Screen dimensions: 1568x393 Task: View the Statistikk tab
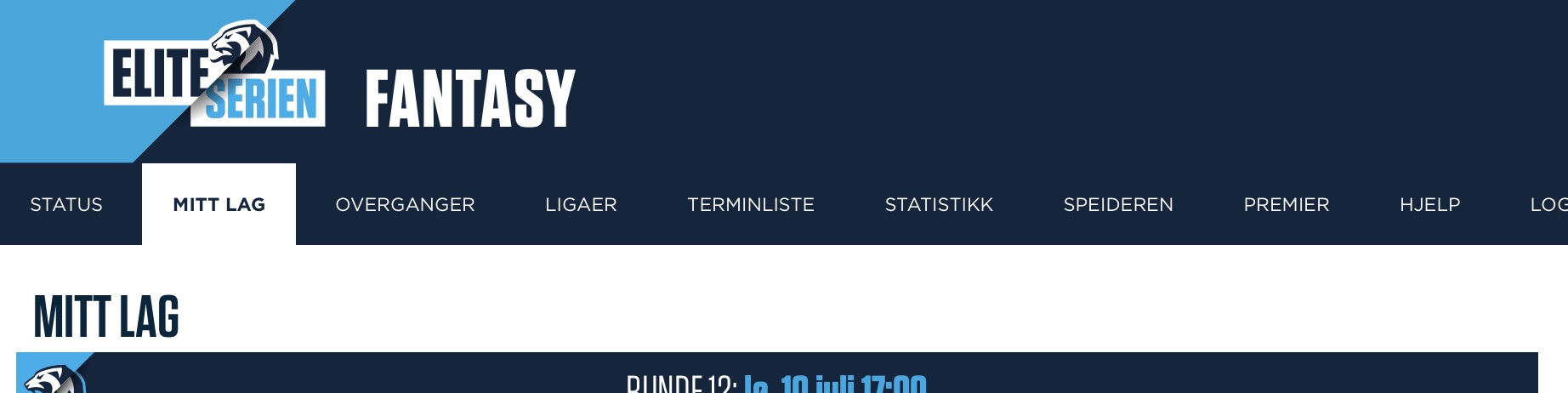coord(939,204)
